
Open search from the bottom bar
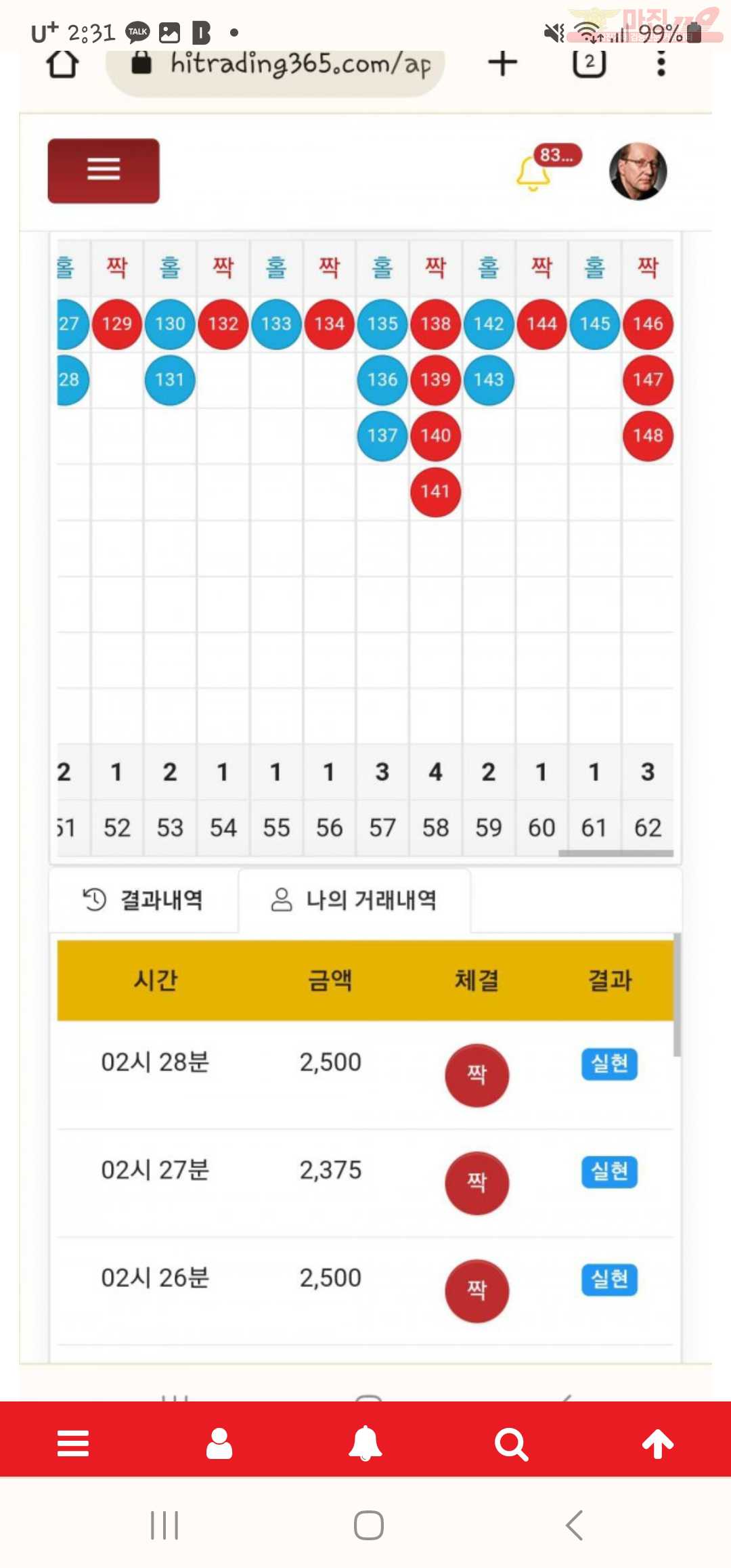[x=512, y=1443]
